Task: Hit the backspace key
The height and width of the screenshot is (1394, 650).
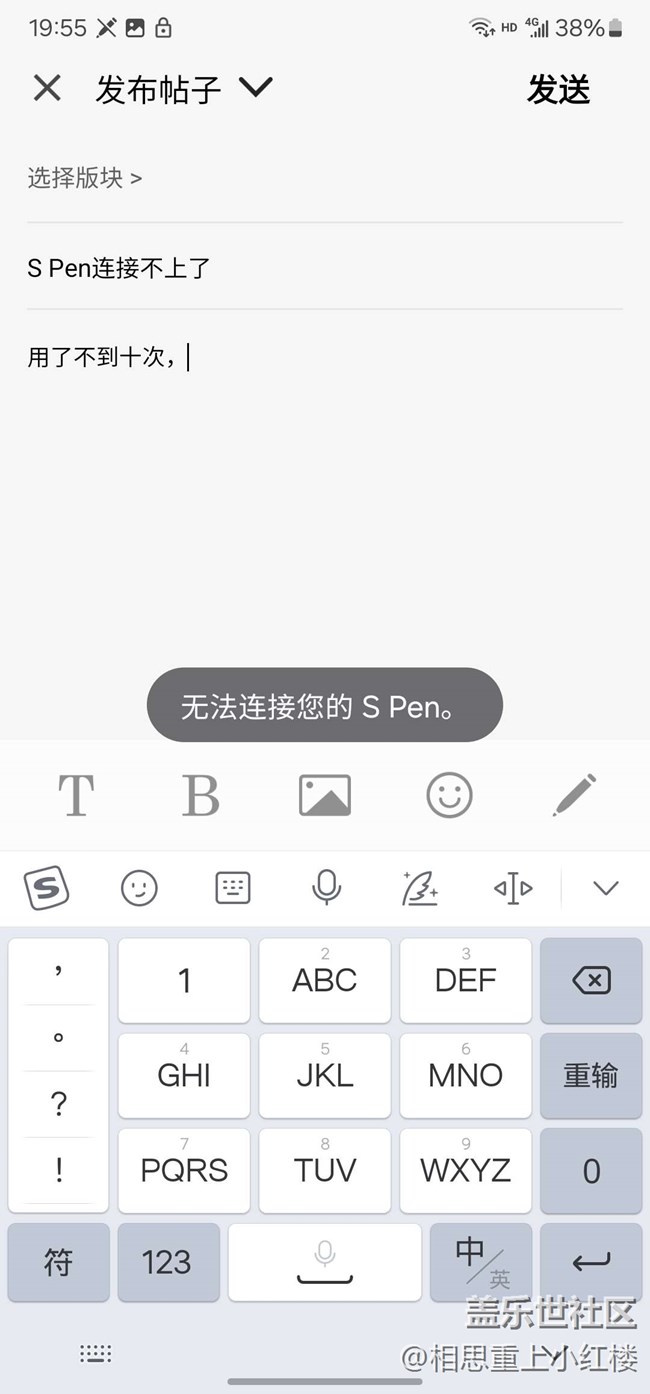Action: 591,981
